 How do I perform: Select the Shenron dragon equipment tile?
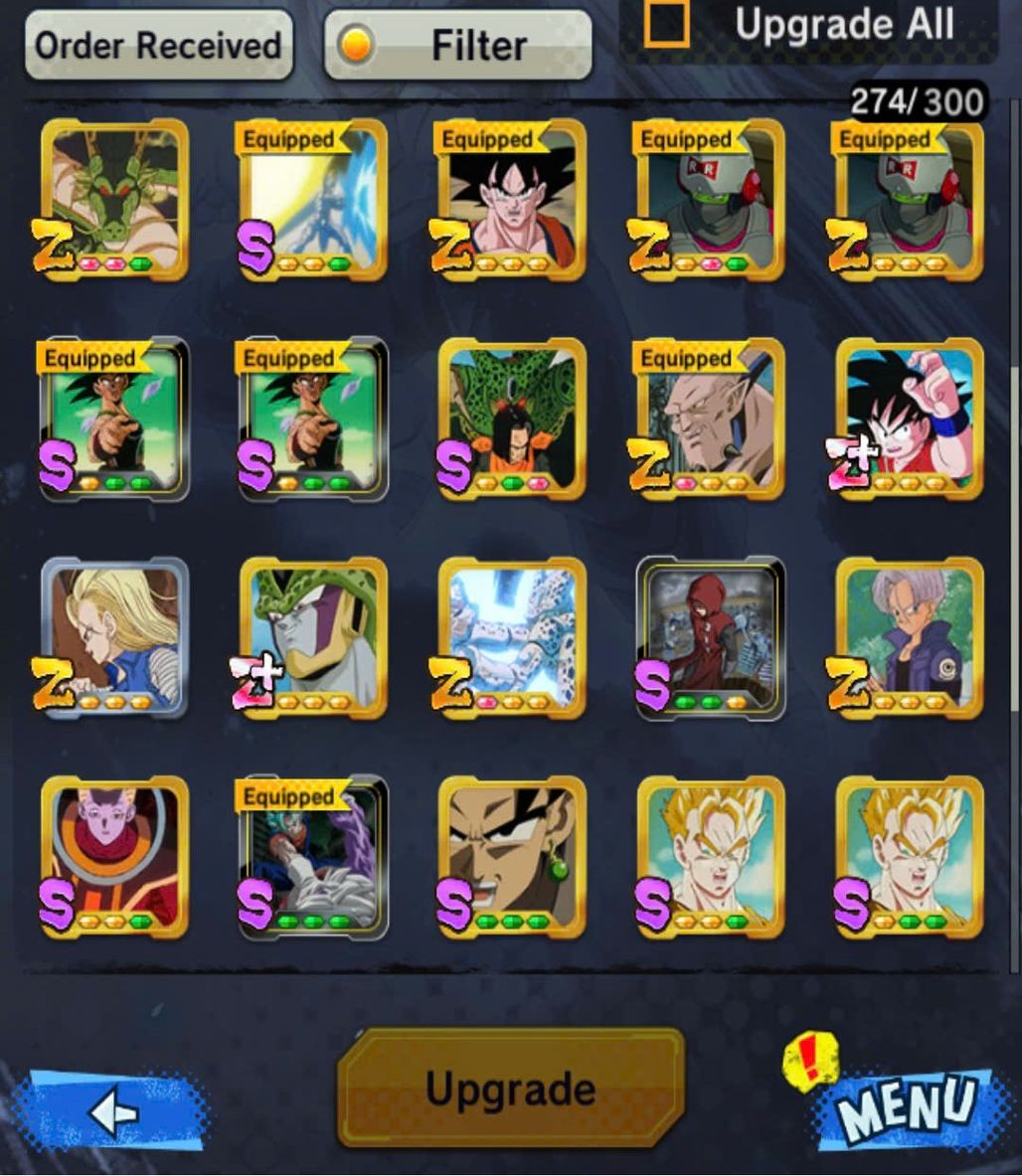click(x=114, y=200)
